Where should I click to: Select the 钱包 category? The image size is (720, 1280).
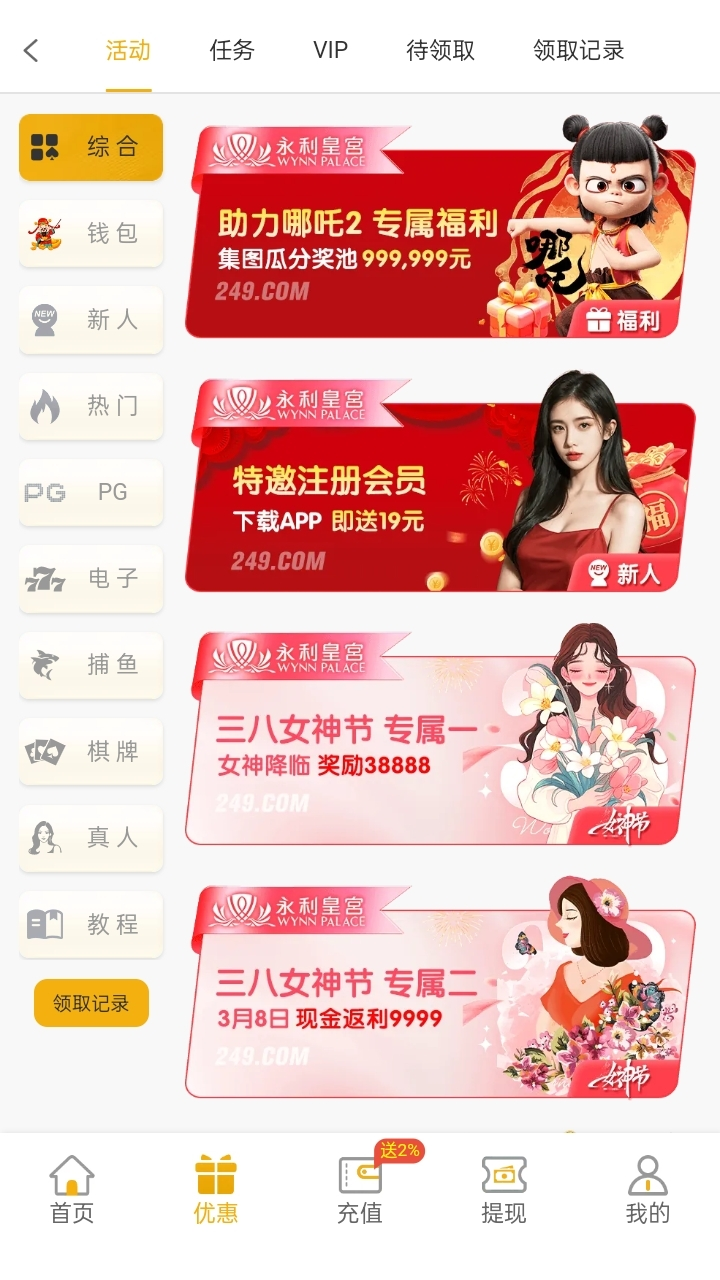[91, 234]
